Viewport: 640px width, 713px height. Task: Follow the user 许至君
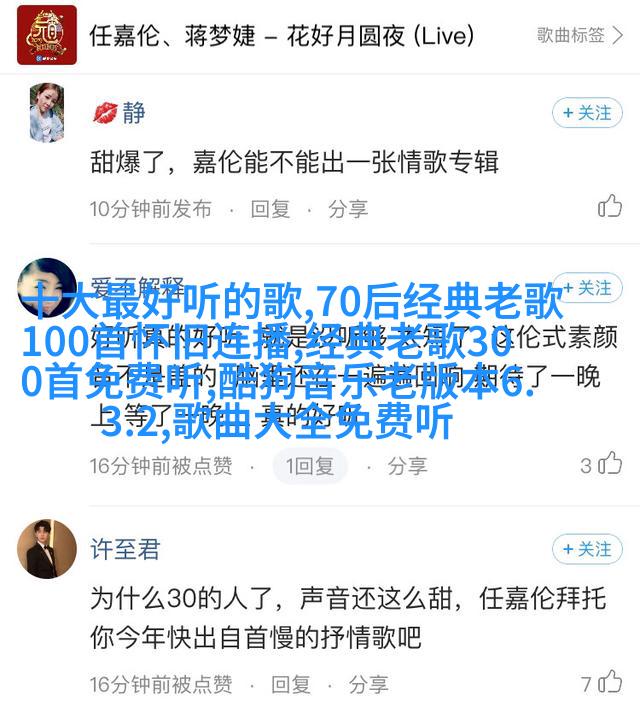[x=586, y=549]
